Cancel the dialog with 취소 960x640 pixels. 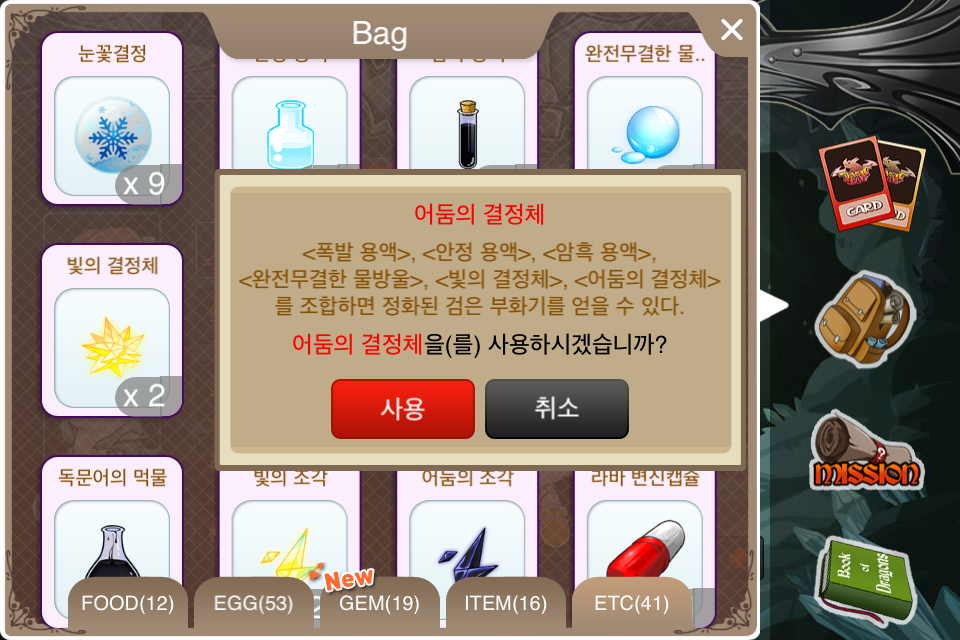(557, 408)
